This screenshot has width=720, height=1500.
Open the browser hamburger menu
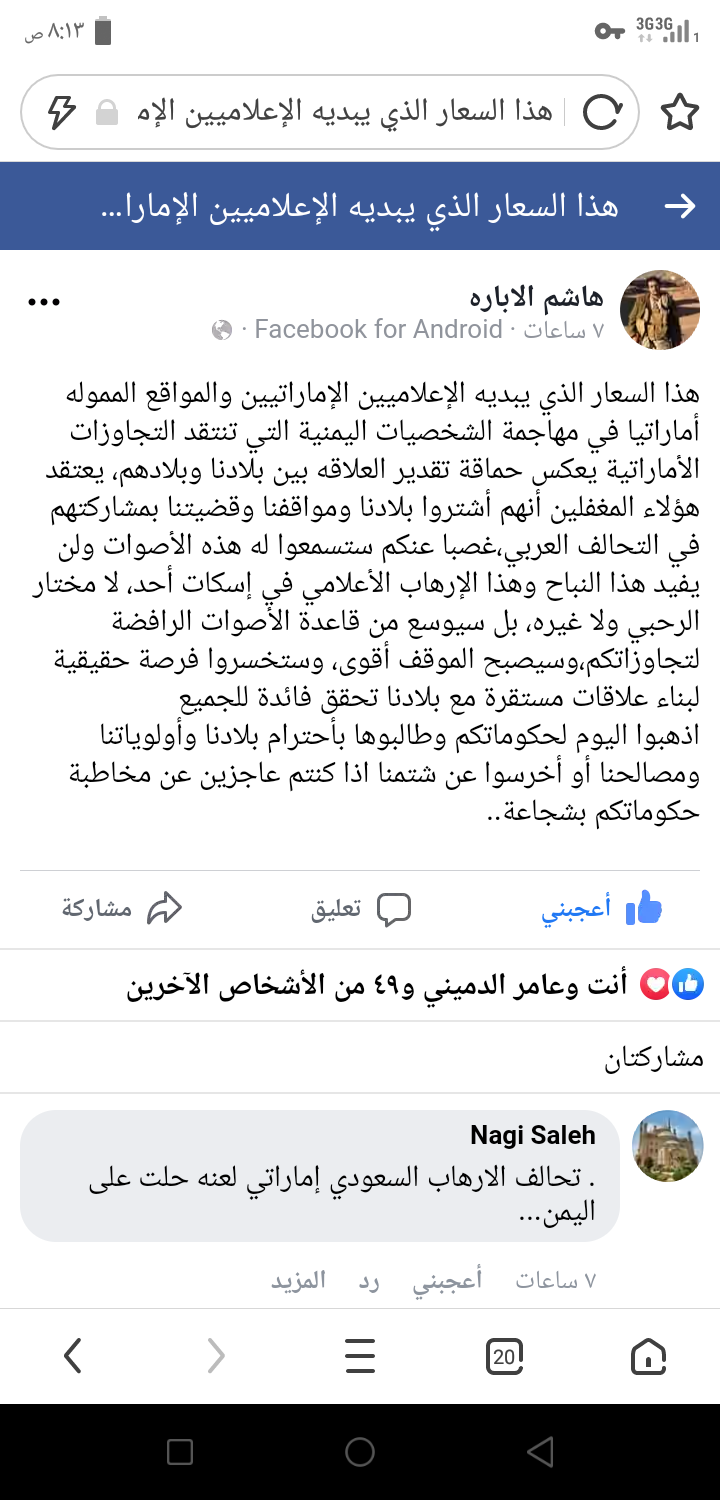point(360,1356)
